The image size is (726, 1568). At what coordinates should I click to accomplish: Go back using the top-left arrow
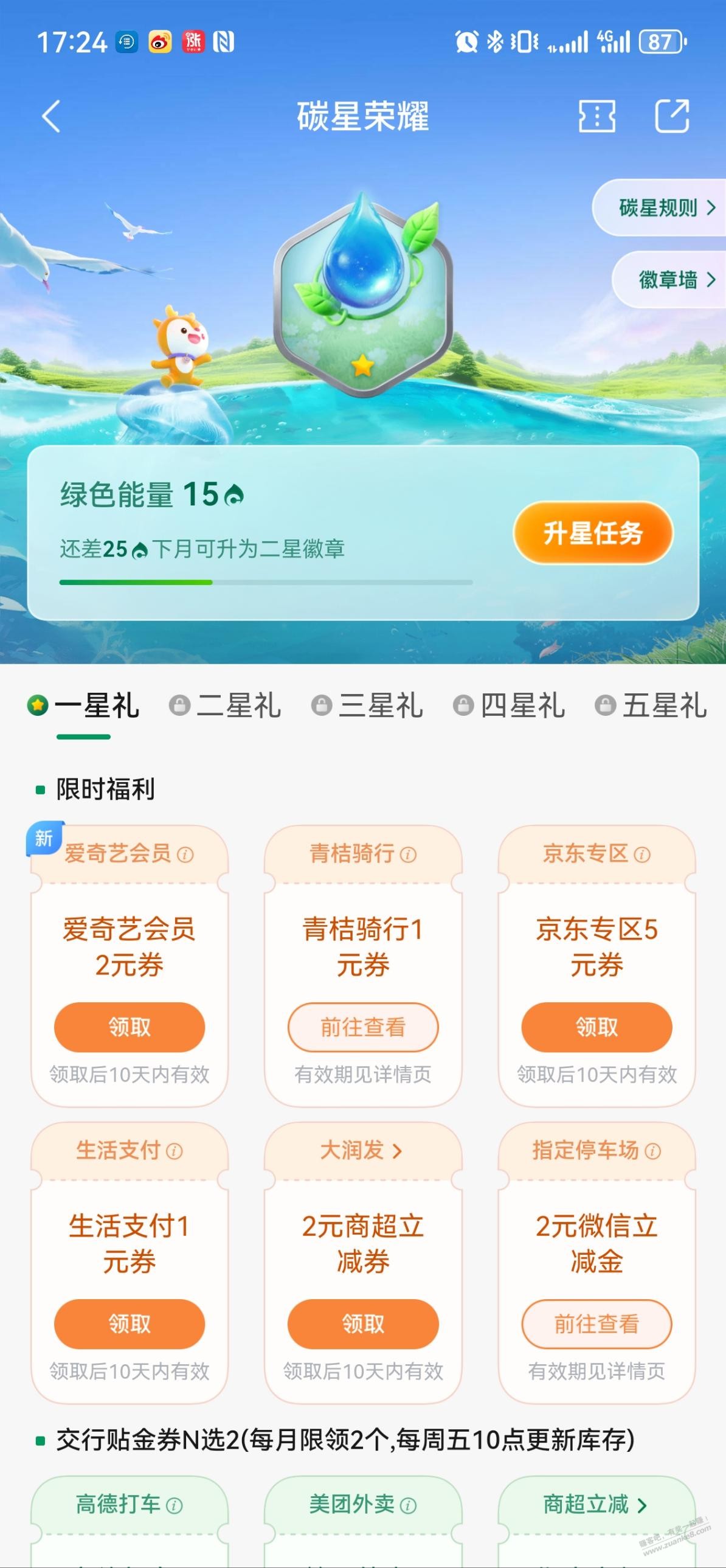[52, 116]
